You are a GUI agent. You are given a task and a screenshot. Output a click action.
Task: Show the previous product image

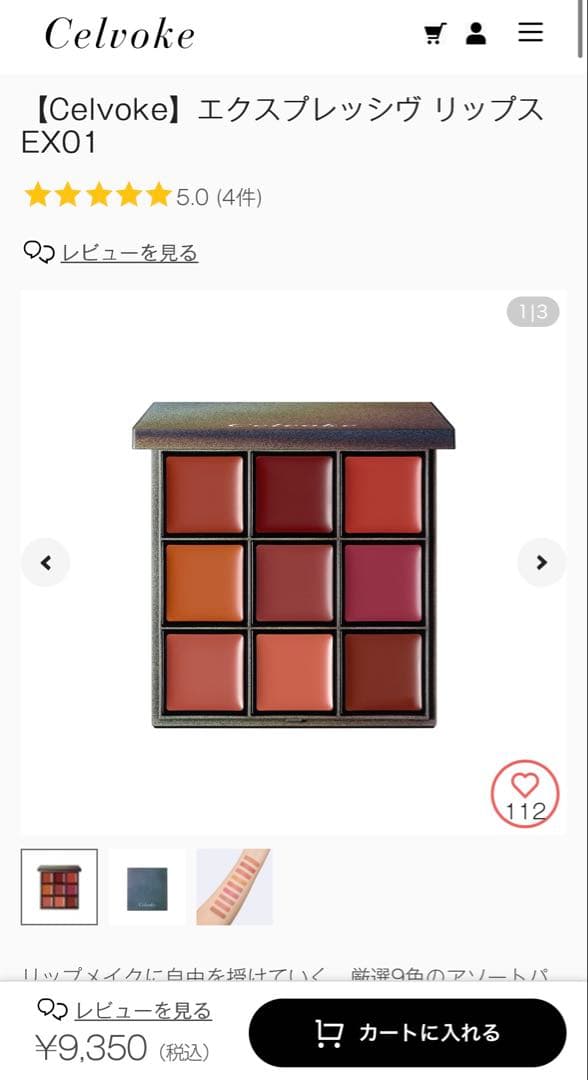(x=45, y=563)
